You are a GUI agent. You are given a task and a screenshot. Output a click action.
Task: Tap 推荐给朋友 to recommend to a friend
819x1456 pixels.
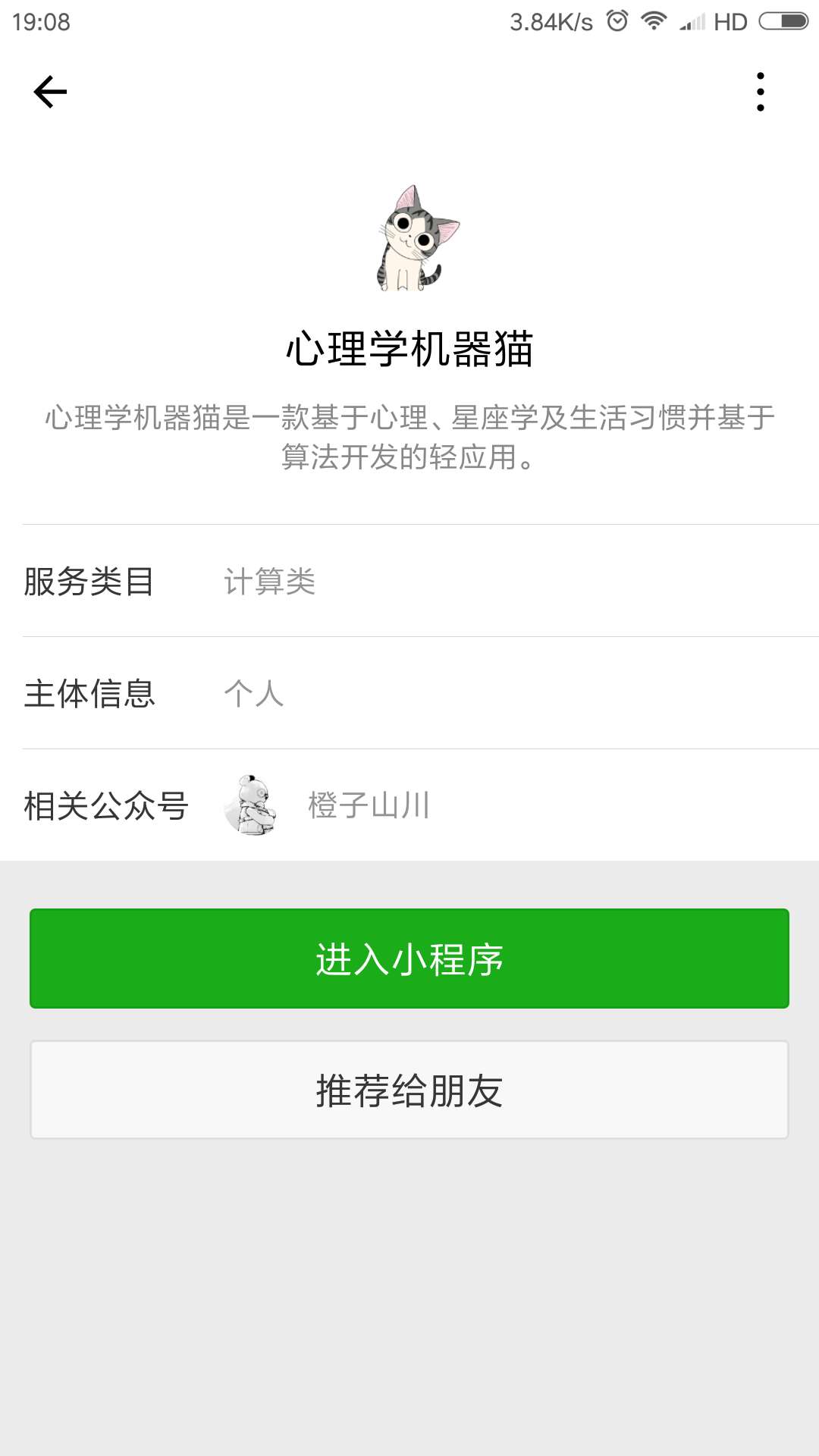pos(409,1090)
